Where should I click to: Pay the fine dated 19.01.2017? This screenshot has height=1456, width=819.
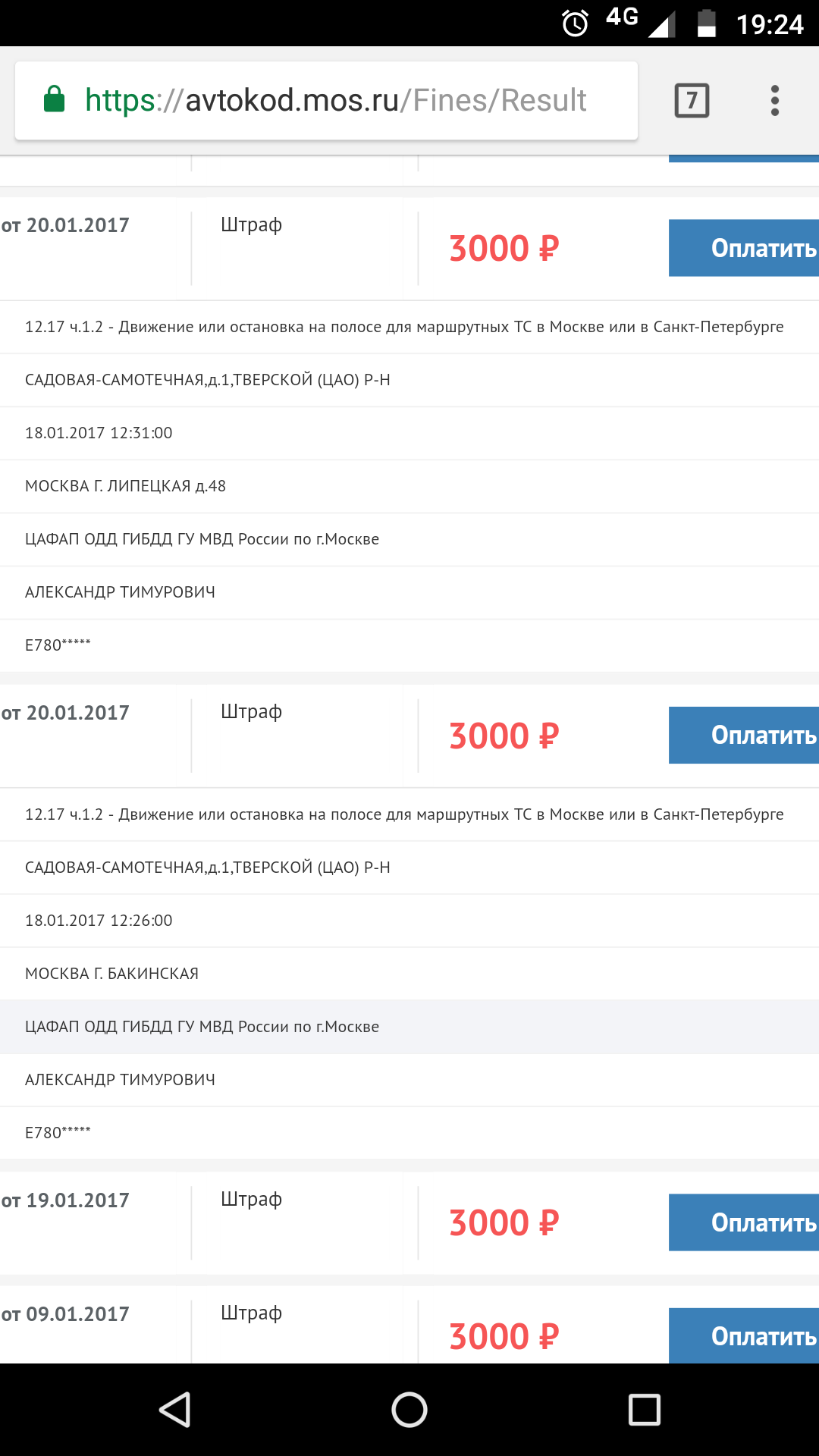(743, 1222)
